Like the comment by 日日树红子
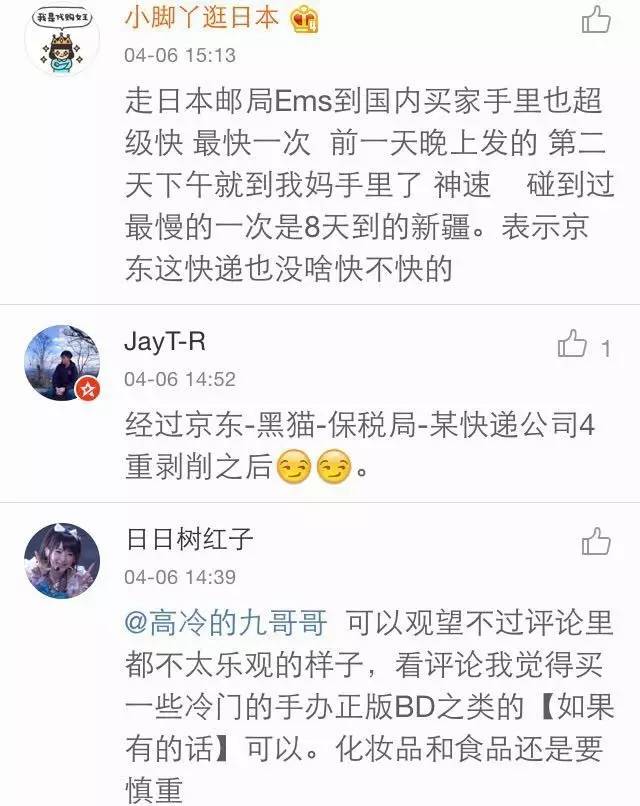Image resolution: width=640 pixels, height=806 pixels. click(596, 542)
